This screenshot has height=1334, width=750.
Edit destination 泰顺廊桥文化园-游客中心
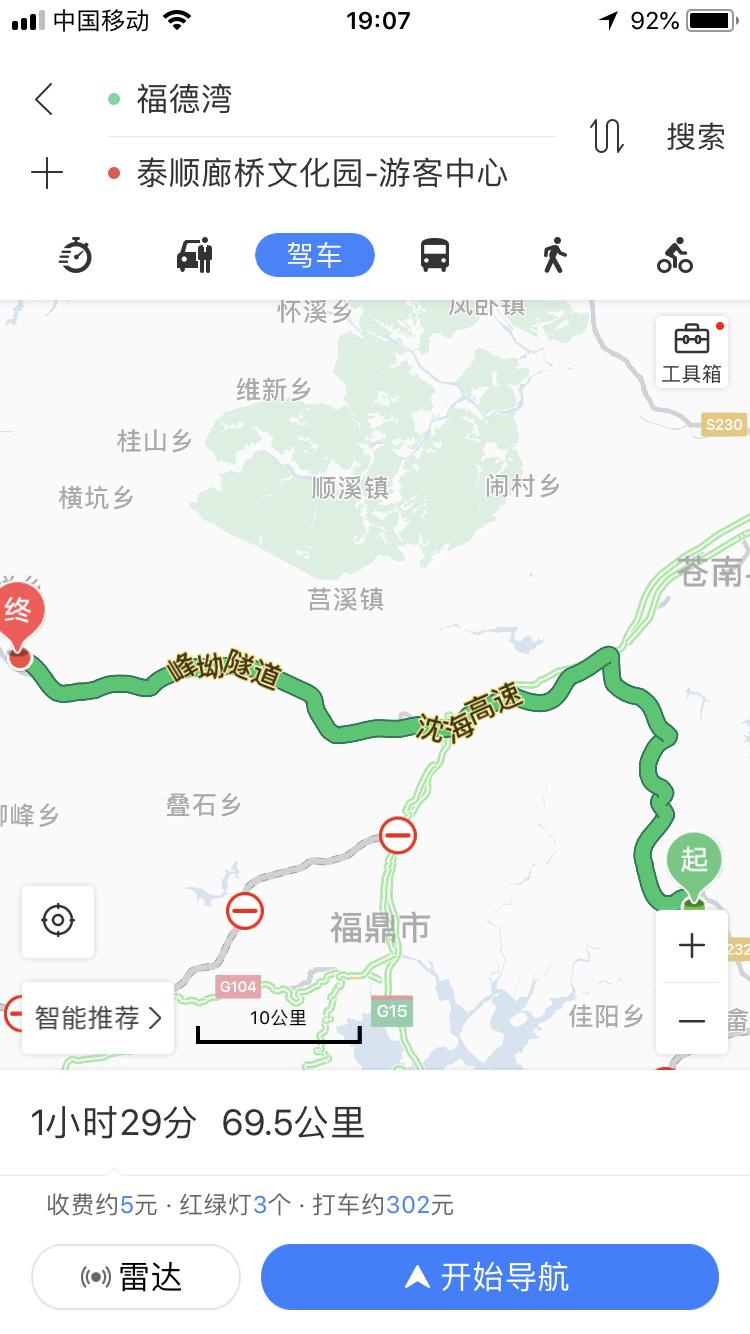click(x=322, y=174)
